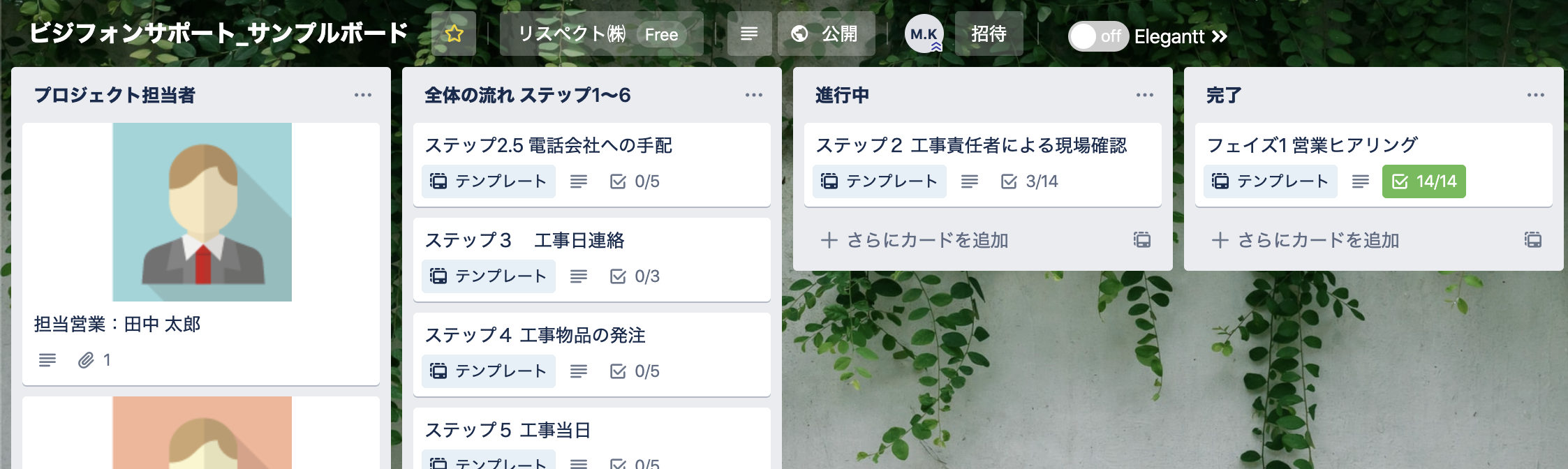Star the ビジフォンサポート board
Screen dimensions: 1568x469
[454, 33]
